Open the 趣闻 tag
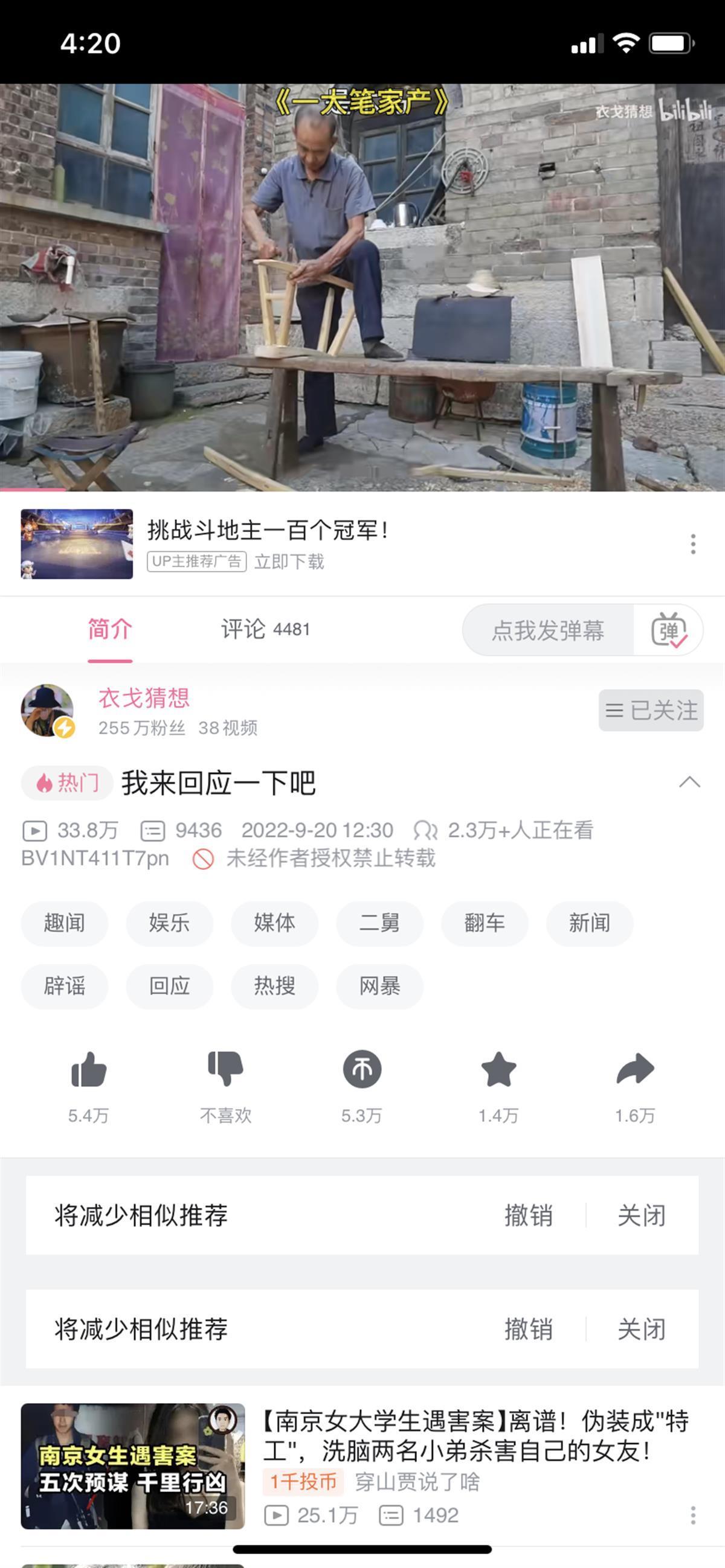725x1568 pixels. click(x=65, y=923)
